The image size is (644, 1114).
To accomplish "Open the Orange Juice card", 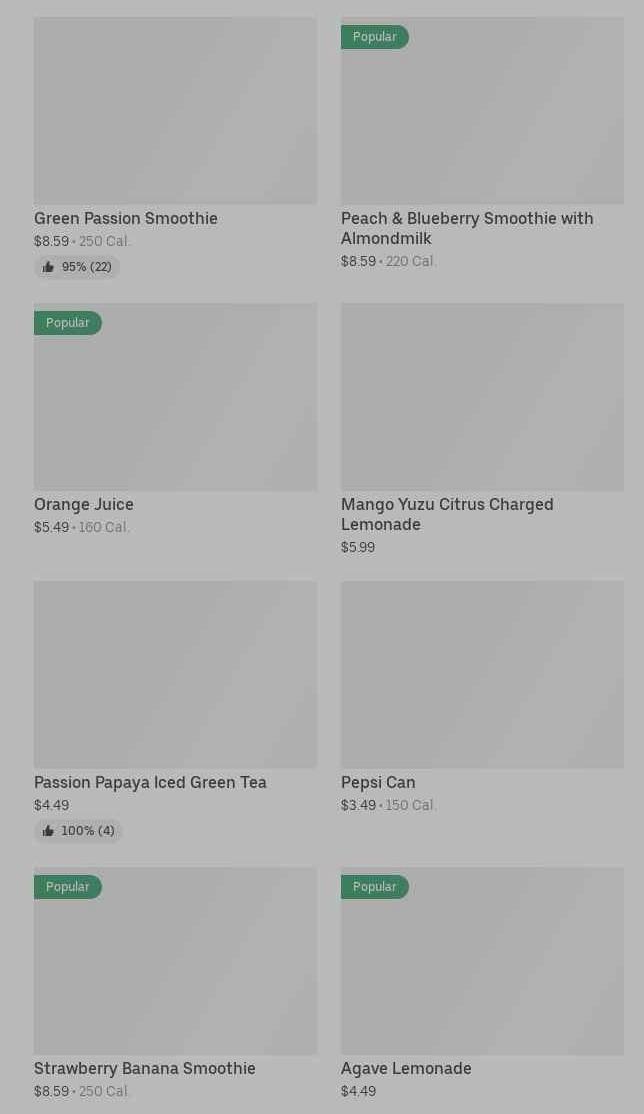I will (x=175, y=420).
